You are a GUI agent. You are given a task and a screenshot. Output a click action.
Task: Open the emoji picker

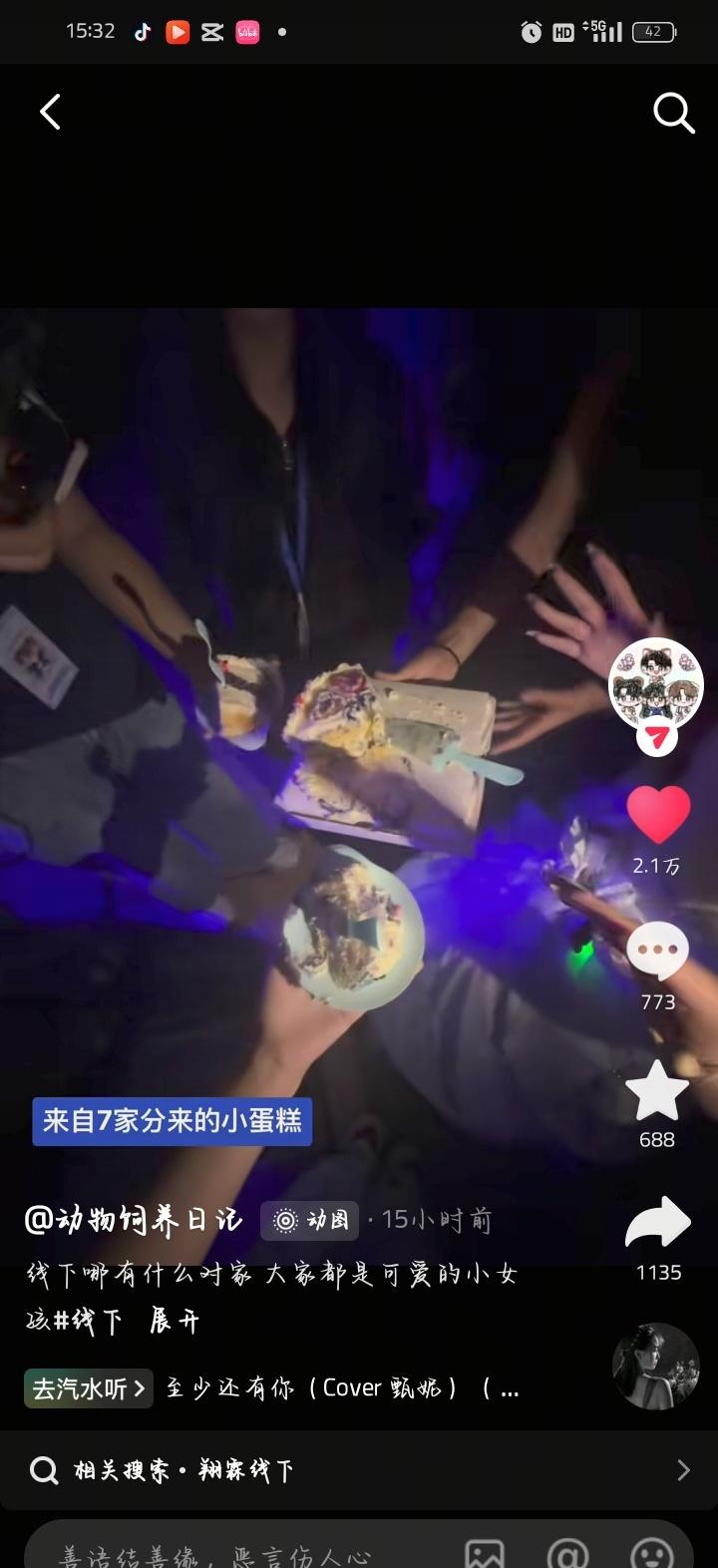click(652, 1552)
